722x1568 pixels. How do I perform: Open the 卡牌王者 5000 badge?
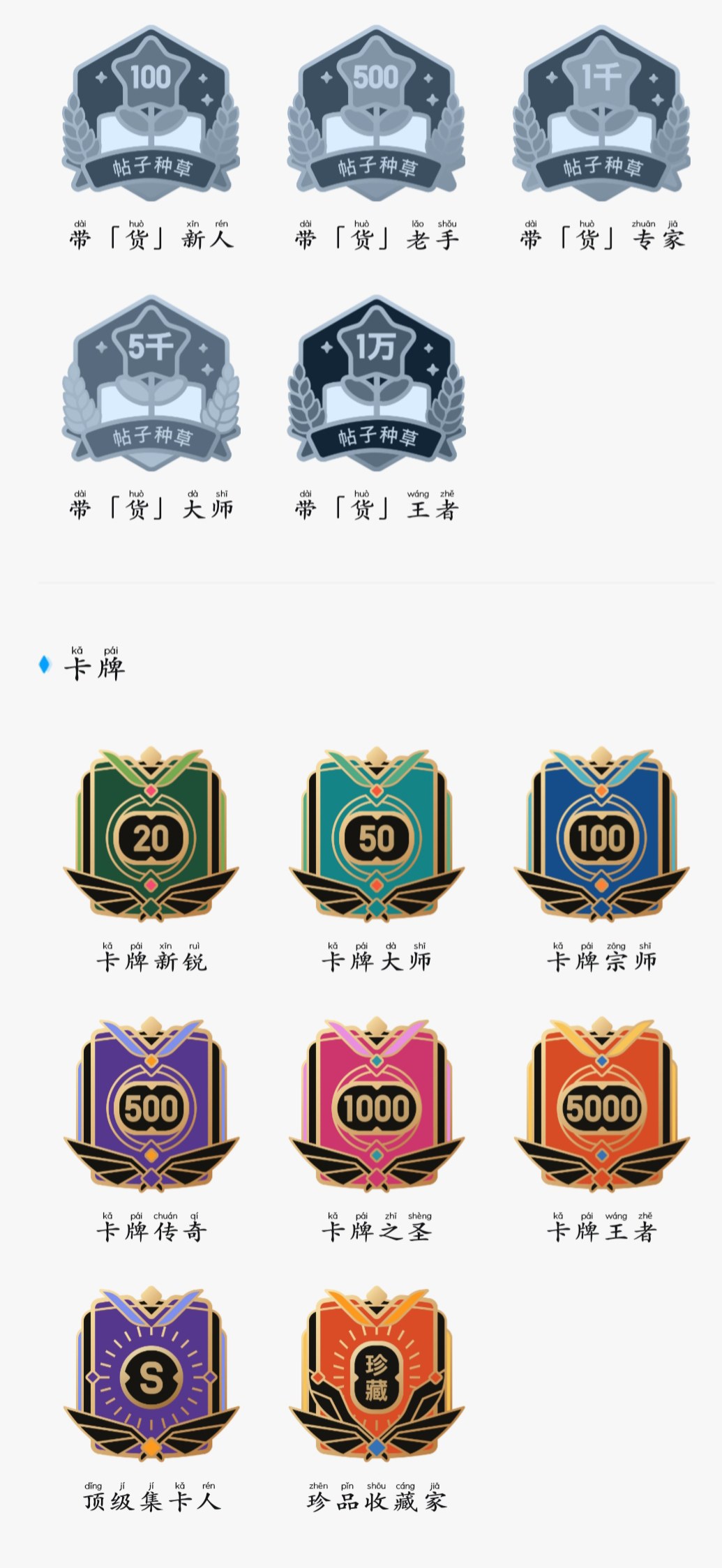coord(601,1104)
